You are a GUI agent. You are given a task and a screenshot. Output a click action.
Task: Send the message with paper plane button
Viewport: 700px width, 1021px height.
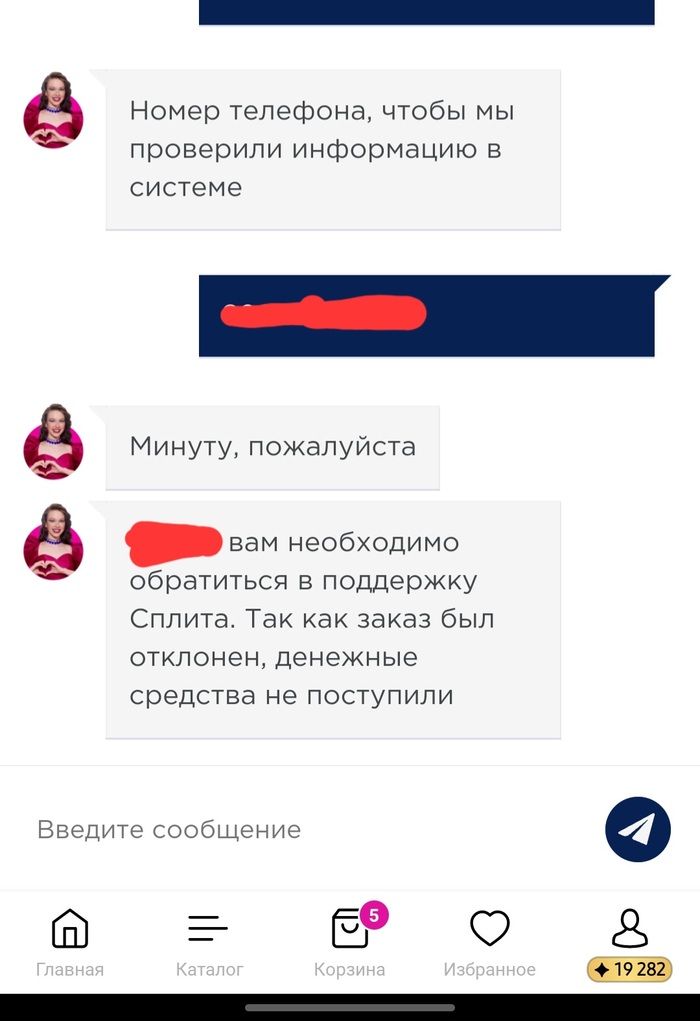tap(637, 829)
